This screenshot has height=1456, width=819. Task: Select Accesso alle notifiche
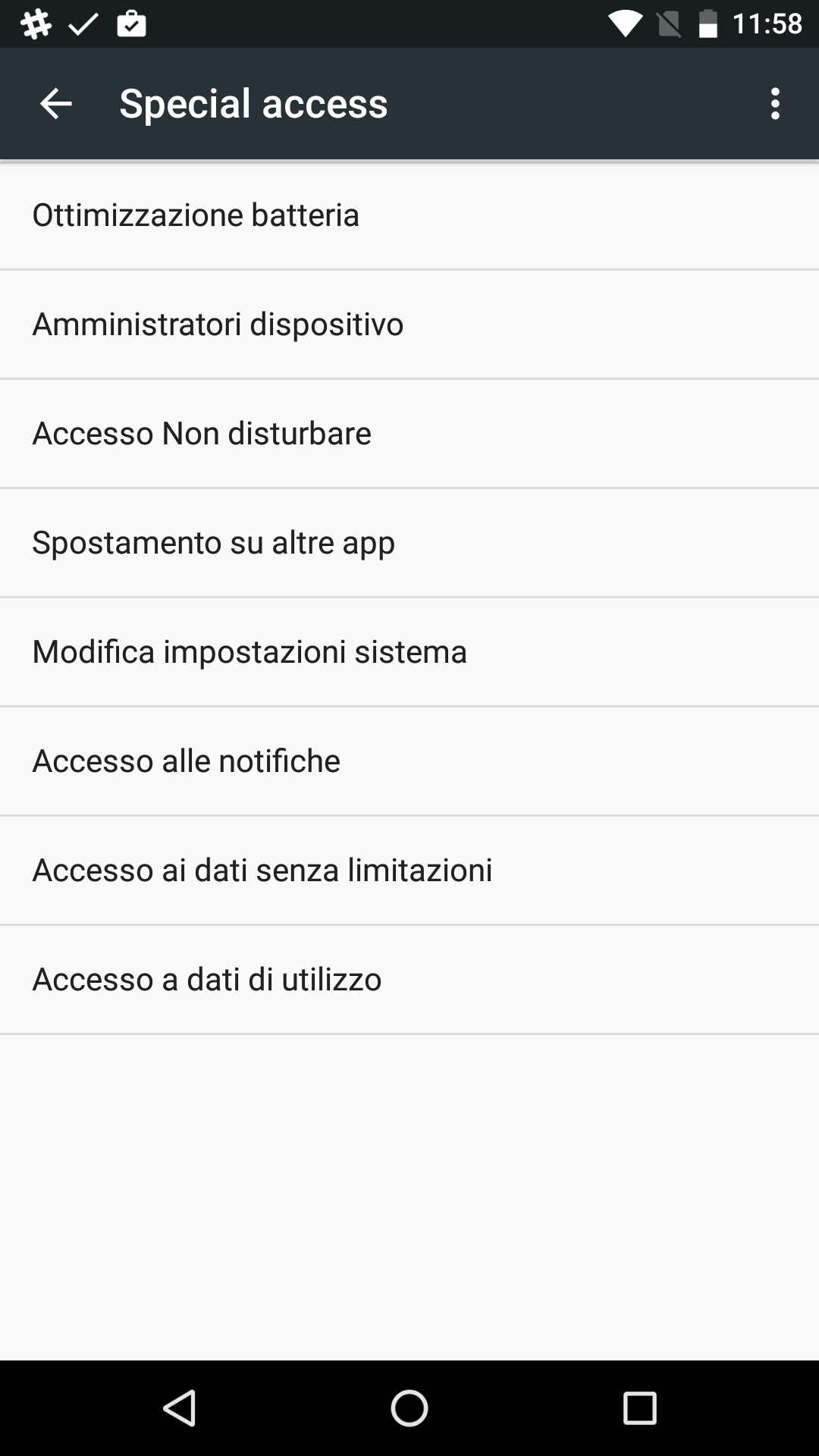(409, 761)
